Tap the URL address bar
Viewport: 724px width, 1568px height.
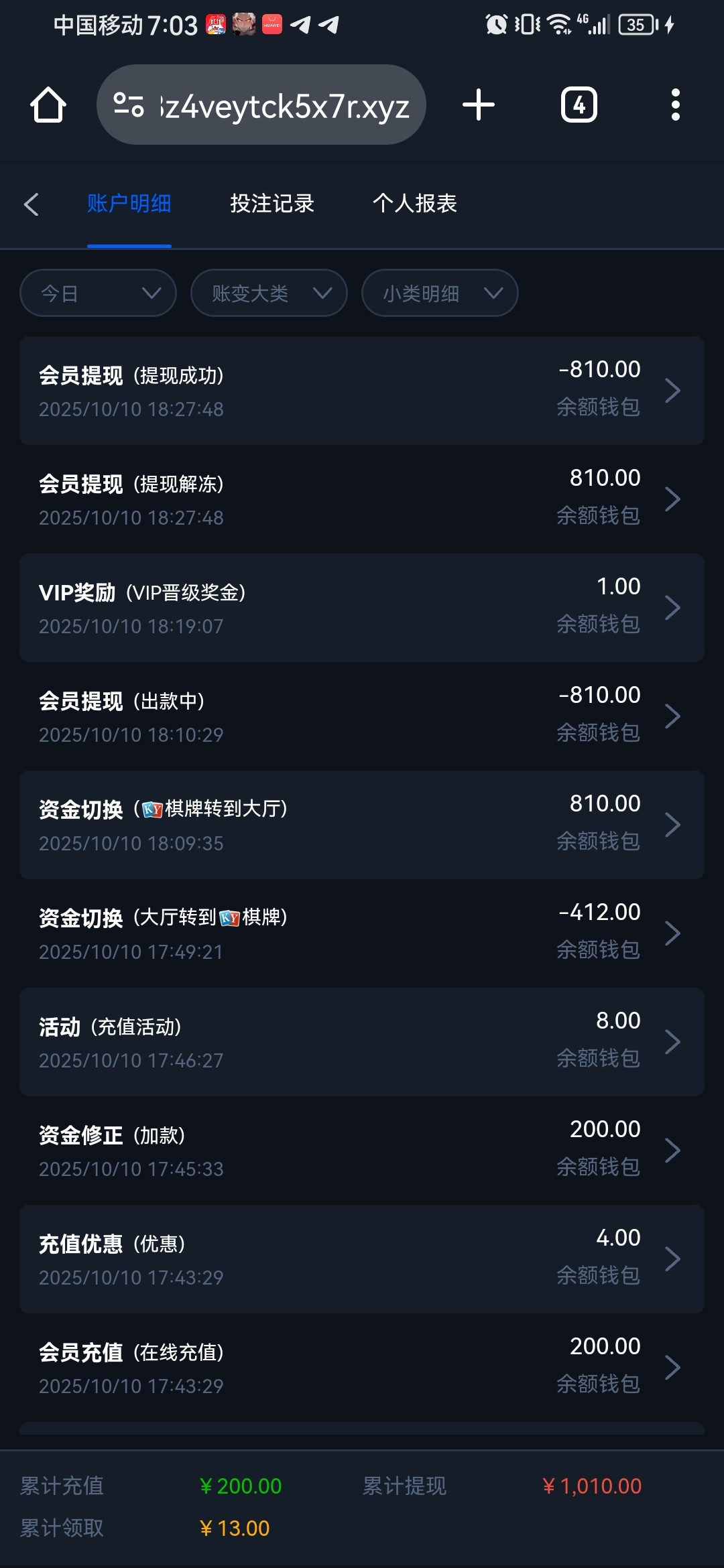point(261,105)
